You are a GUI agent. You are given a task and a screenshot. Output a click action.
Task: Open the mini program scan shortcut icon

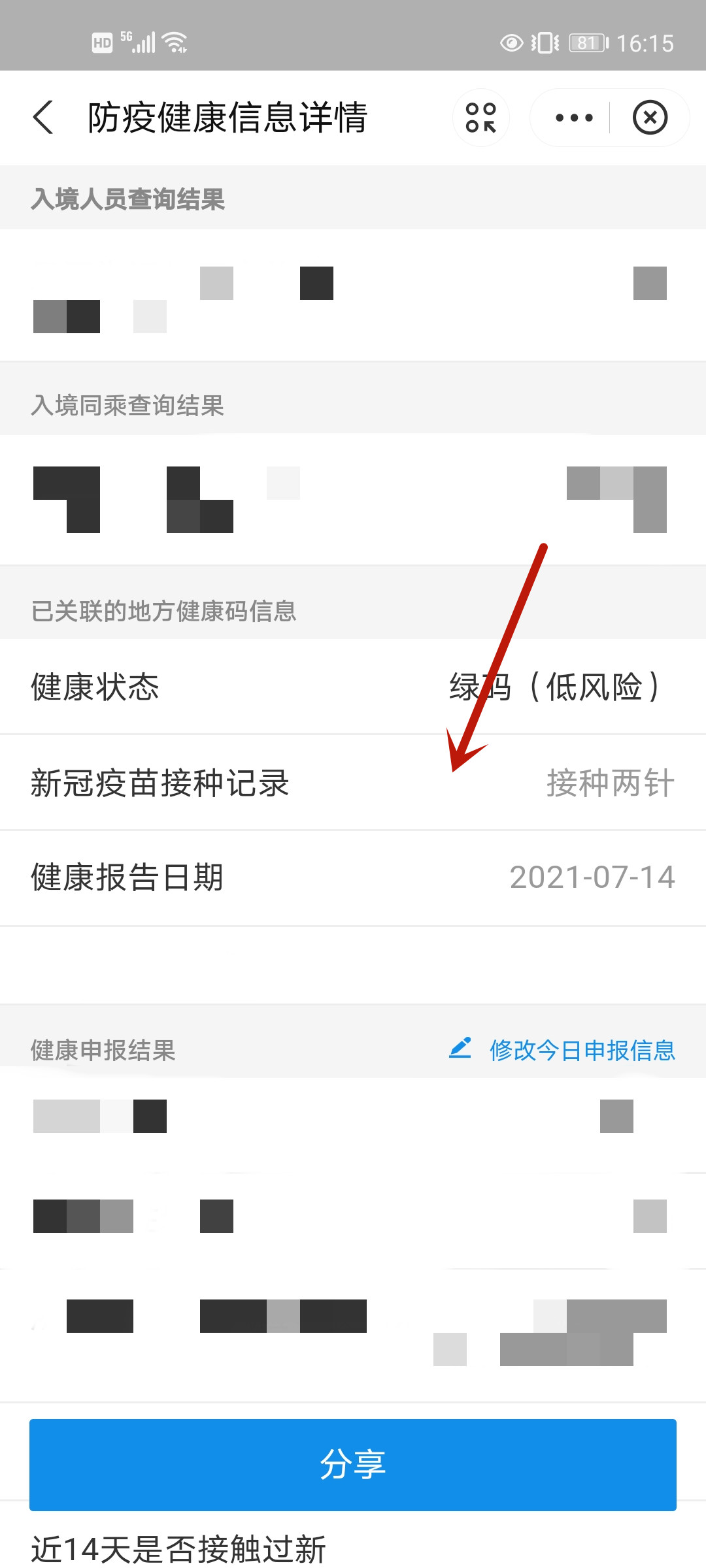[480, 118]
